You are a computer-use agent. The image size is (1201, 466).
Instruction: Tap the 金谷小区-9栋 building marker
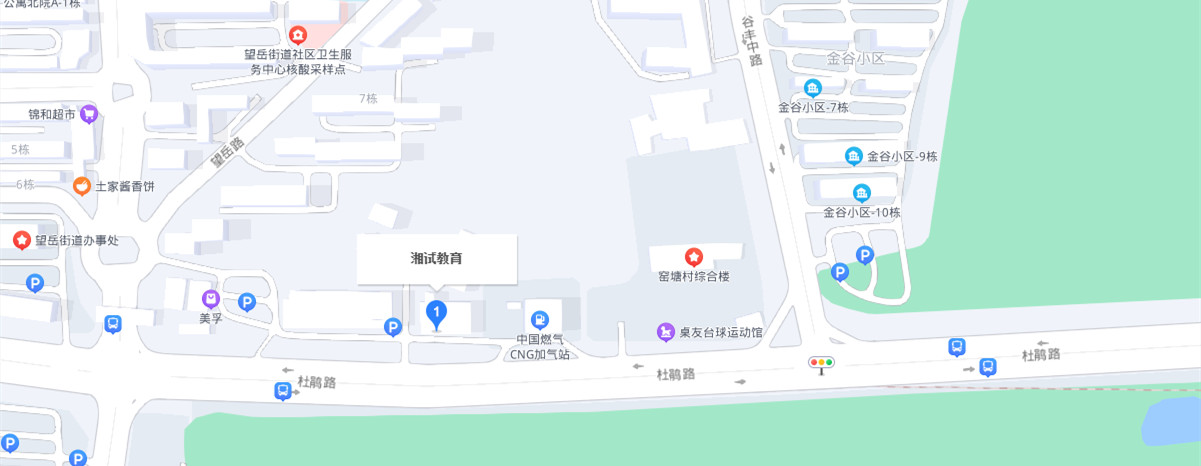coord(853,156)
